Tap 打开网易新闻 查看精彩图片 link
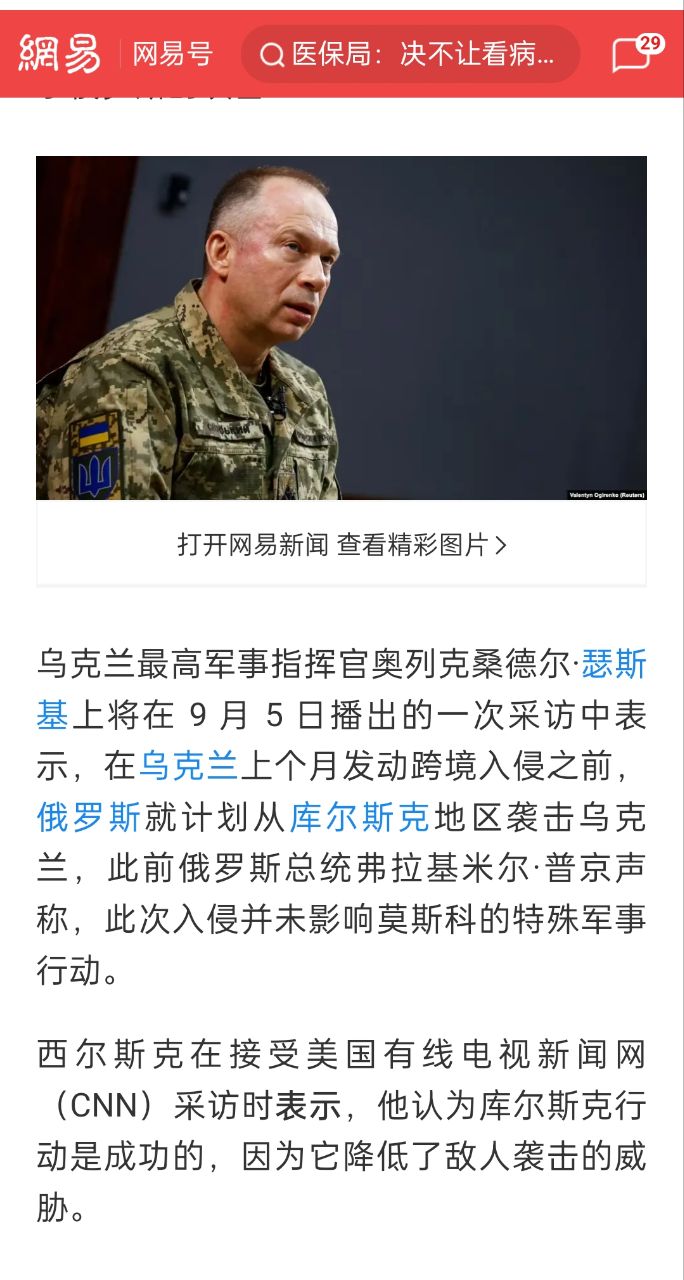Viewport: 684px width, 1280px height. pos(341,545)
